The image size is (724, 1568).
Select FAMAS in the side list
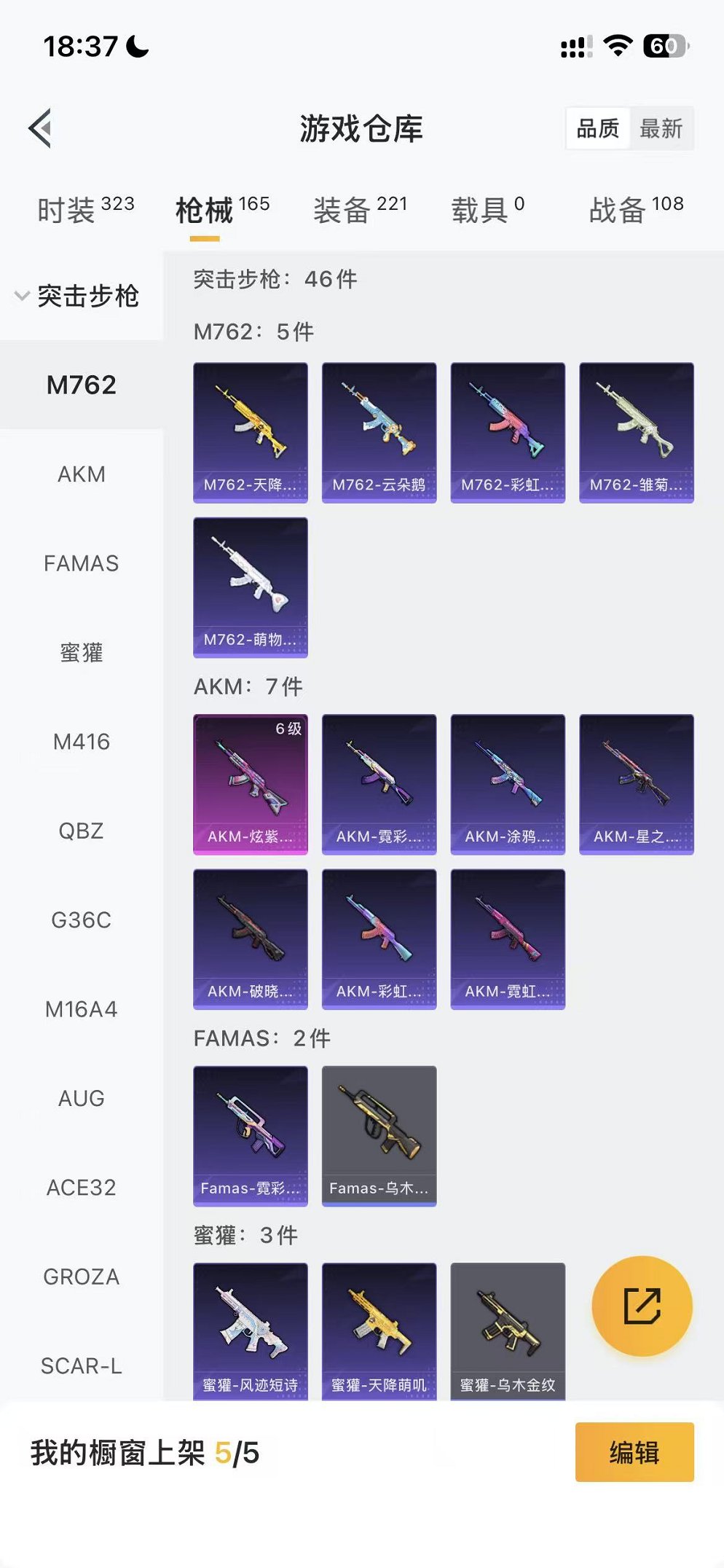click(82, 563)
